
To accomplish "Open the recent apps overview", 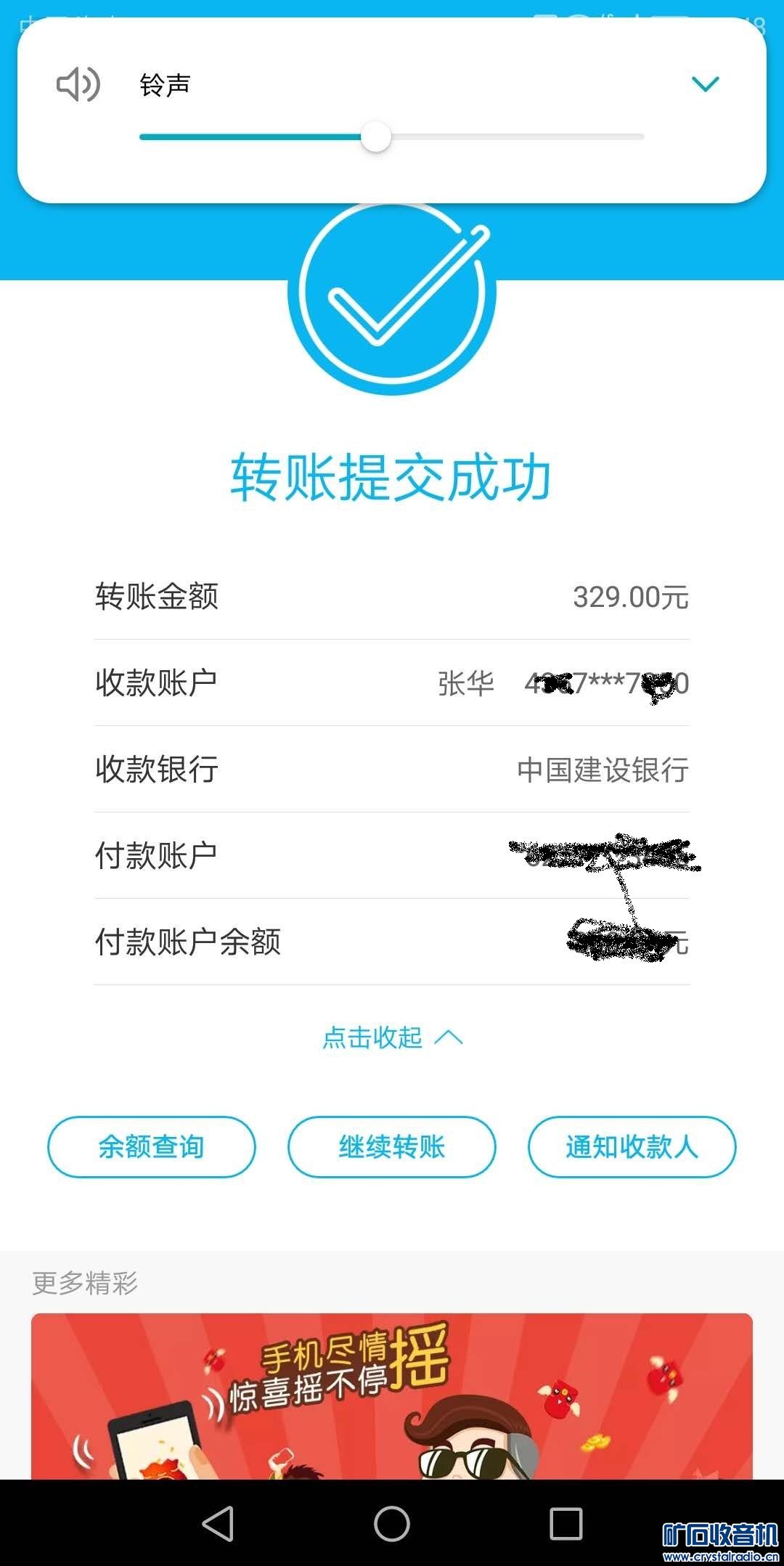I will pyautogui.click(x=566, y=1523).
